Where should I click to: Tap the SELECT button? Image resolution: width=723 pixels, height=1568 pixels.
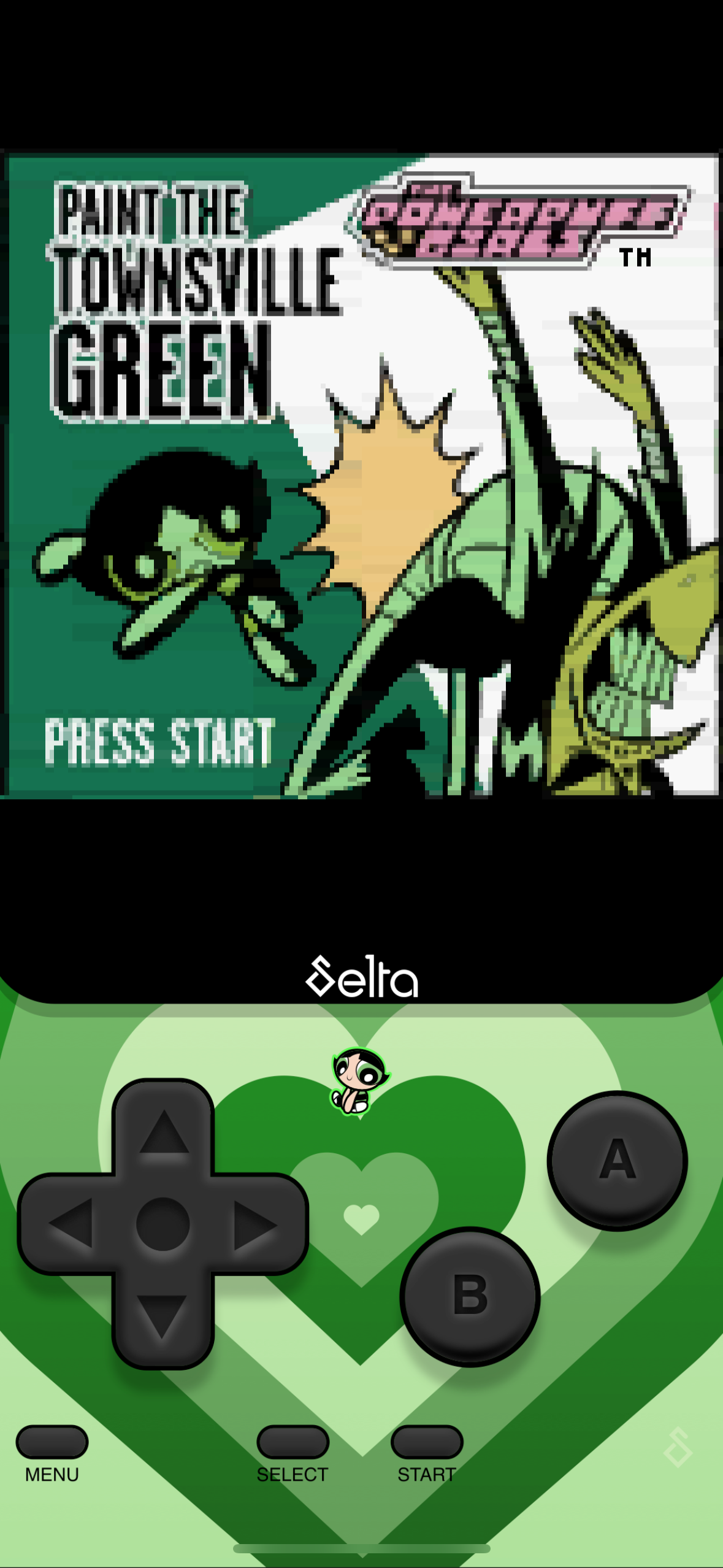(293, 1441)
